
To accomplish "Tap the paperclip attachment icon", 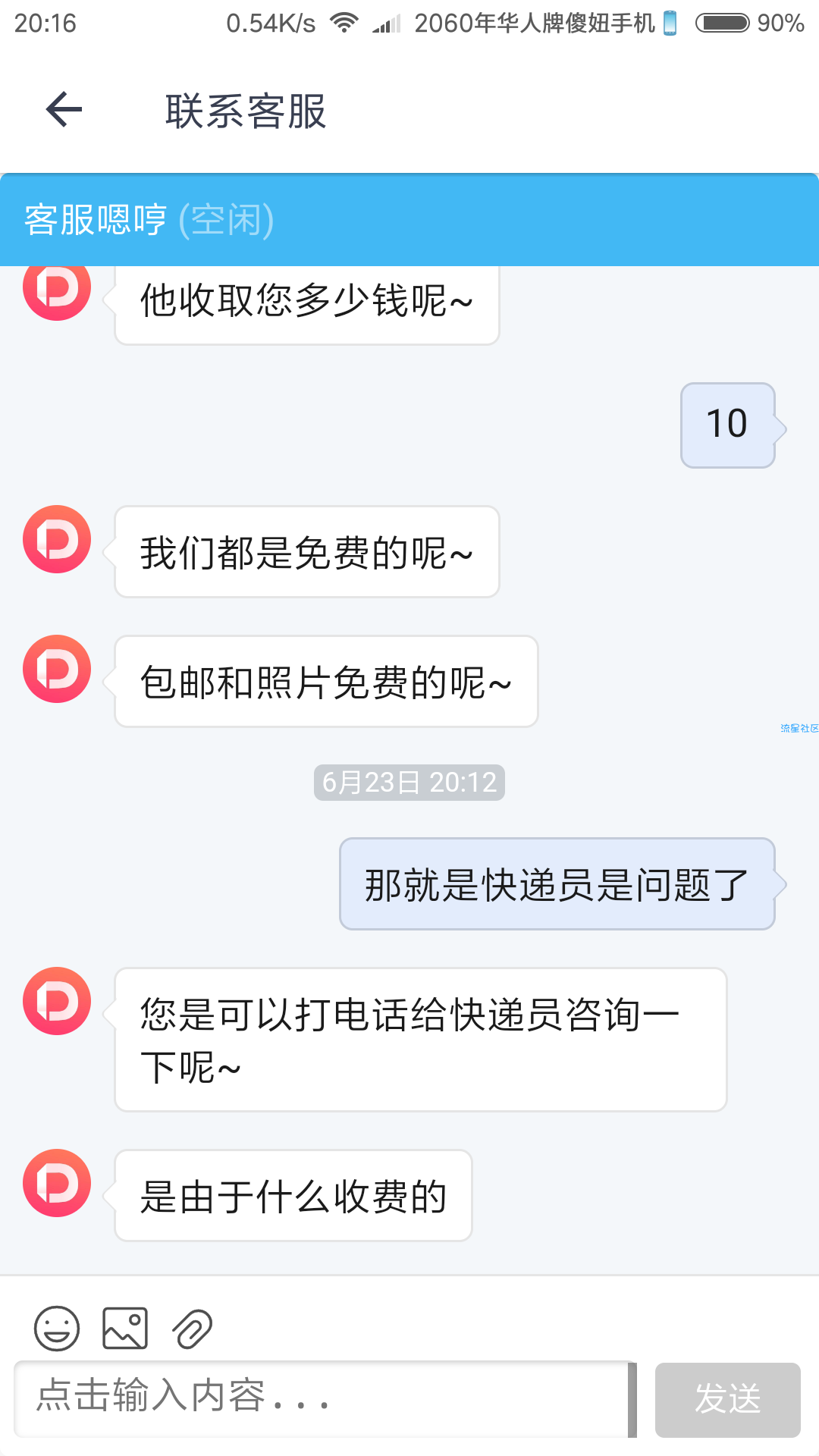I will point(193,1329).
